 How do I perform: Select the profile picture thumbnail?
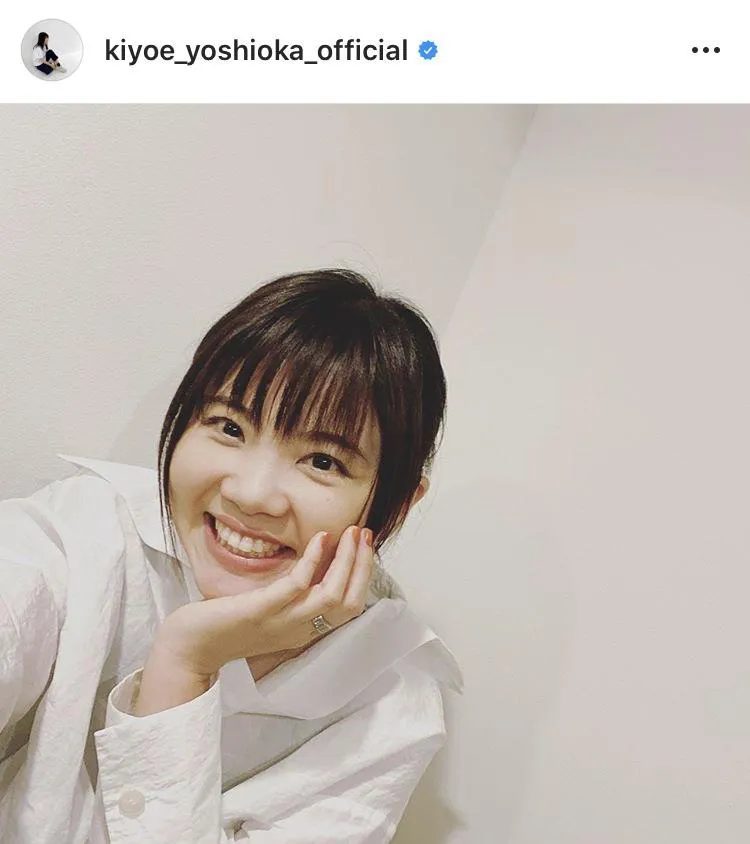pyautogui.click(x=50, y=47)
